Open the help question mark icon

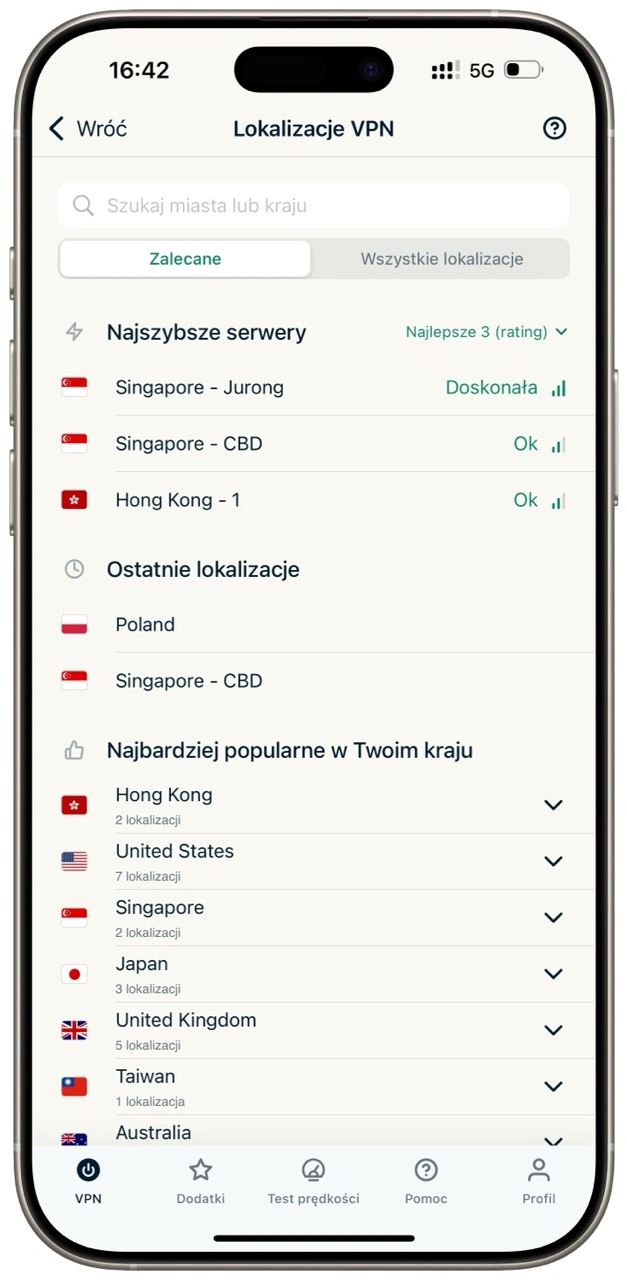[x=554, y=128]
